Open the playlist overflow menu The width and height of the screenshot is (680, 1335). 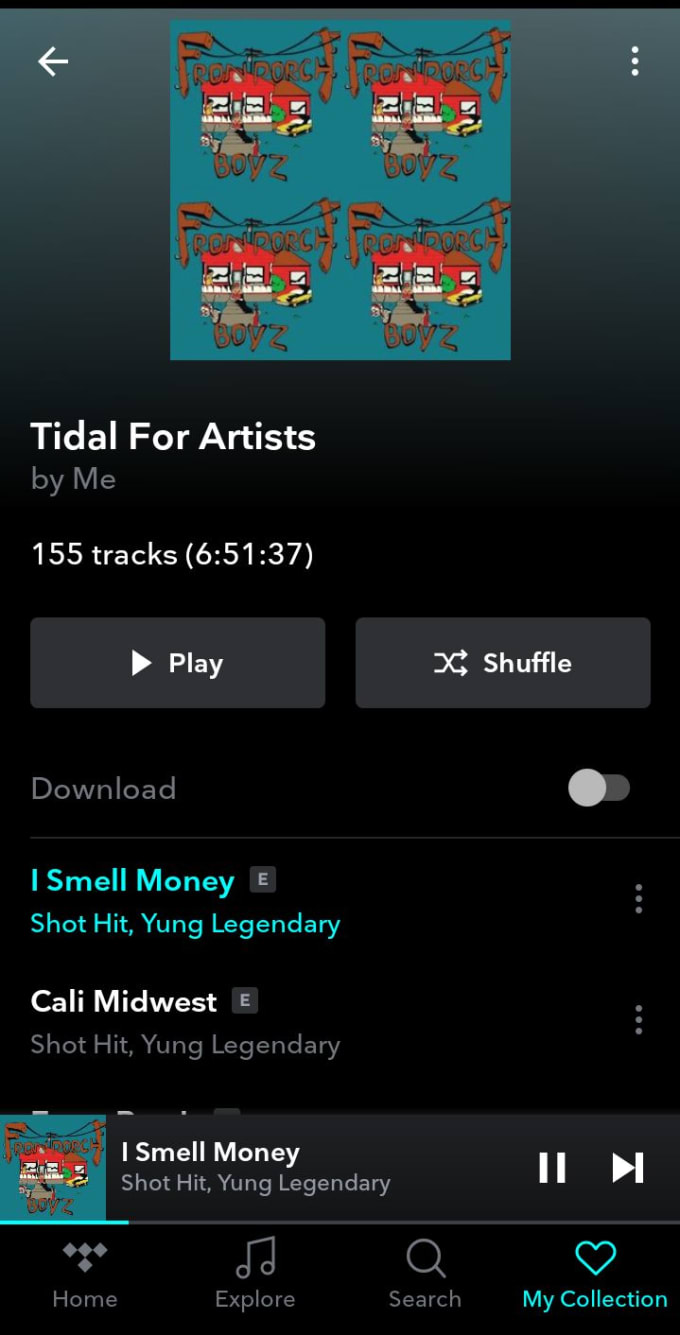pyautogui.click(x=634, y=62)
